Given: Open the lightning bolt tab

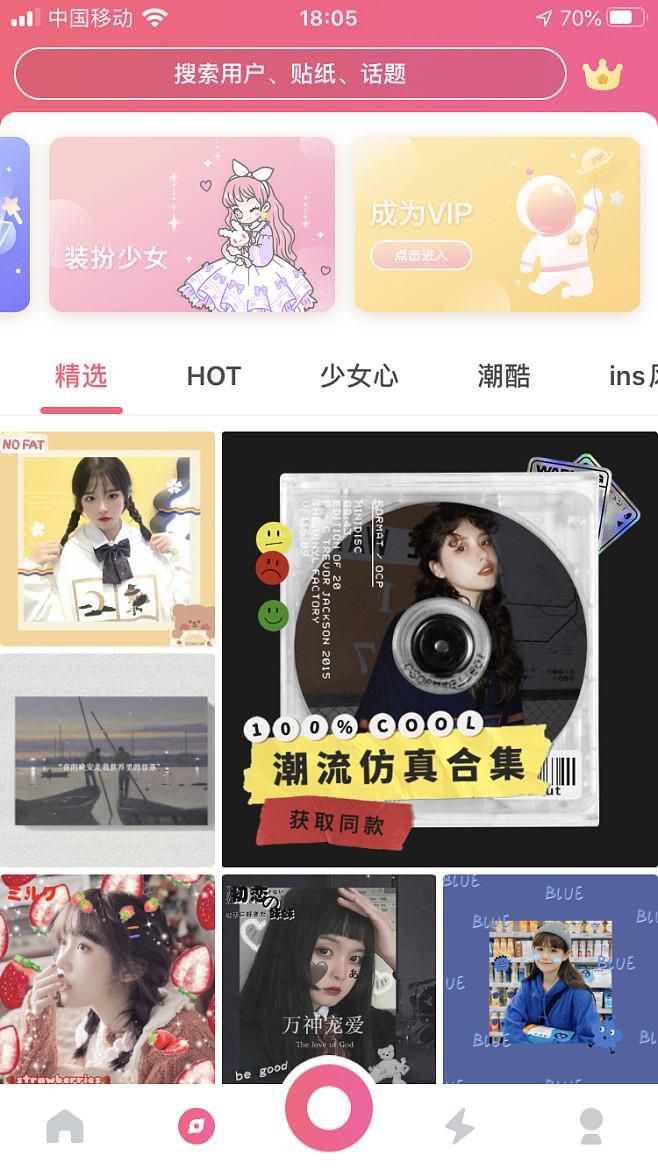Looking at the screenshot, I should tap(459, 1127).
